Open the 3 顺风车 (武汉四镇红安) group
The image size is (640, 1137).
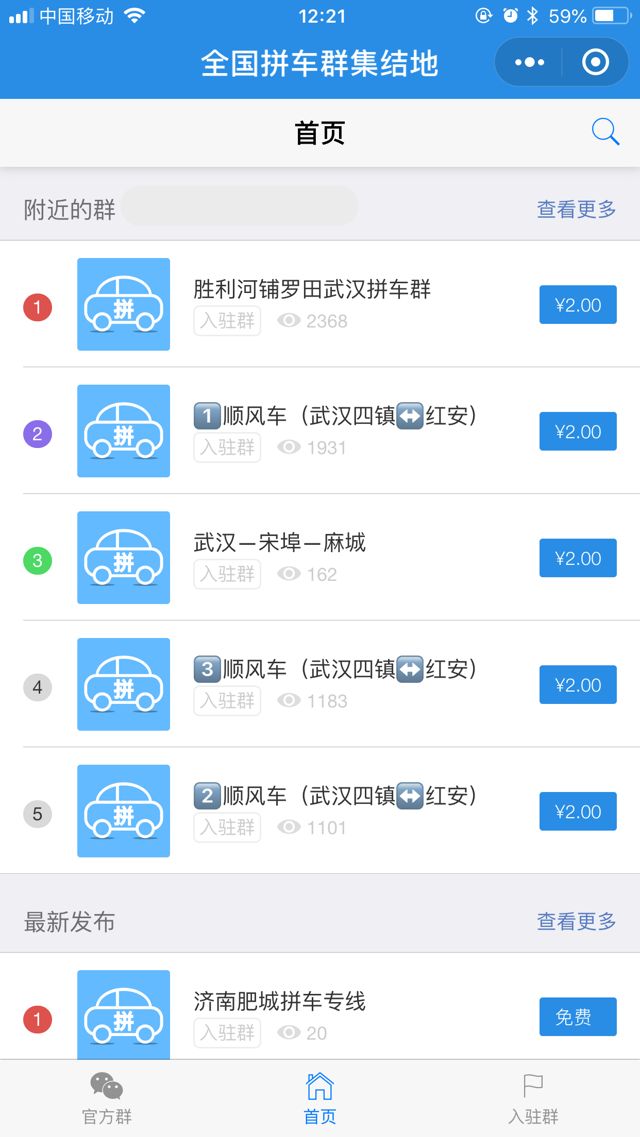pos(335,670)
